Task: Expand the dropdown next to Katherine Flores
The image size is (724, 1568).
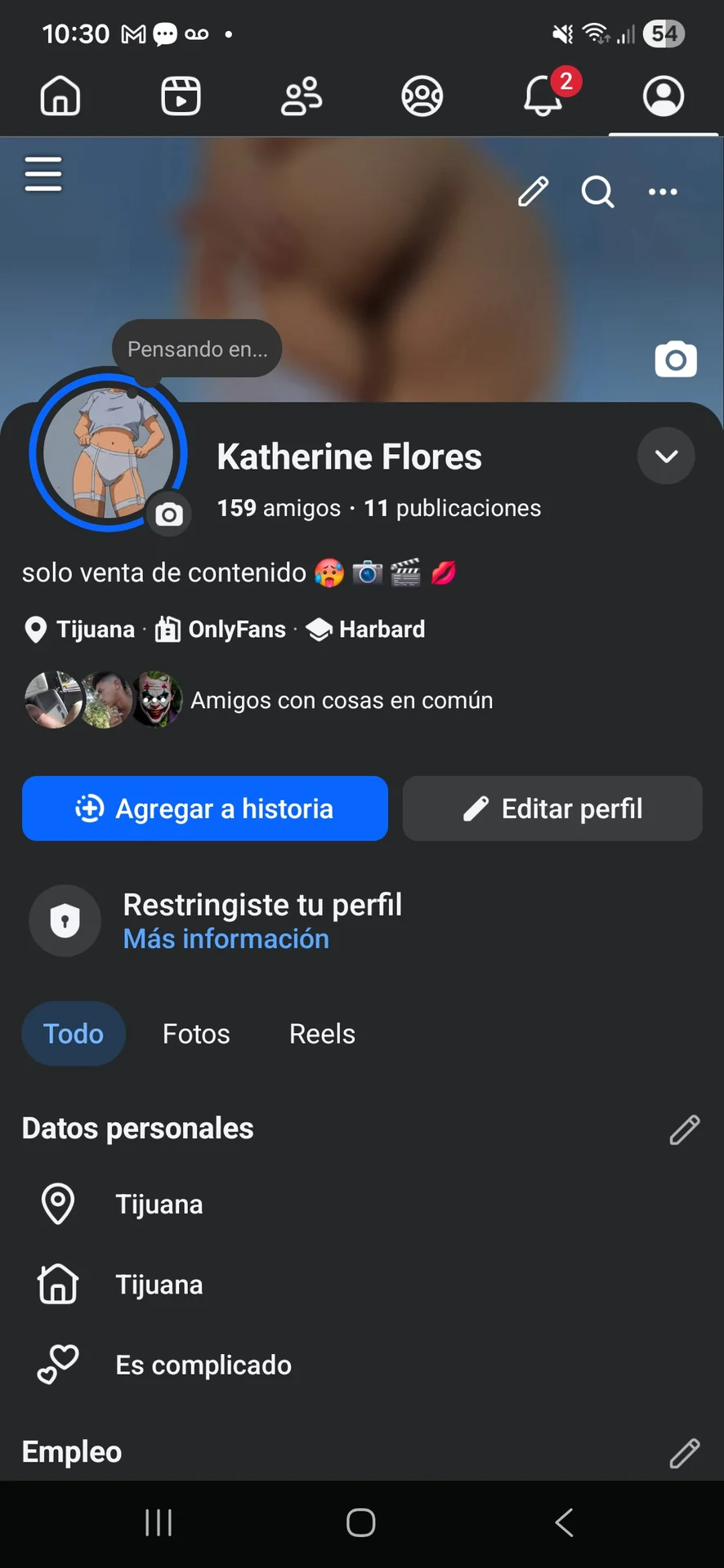Action: [666, 456]
